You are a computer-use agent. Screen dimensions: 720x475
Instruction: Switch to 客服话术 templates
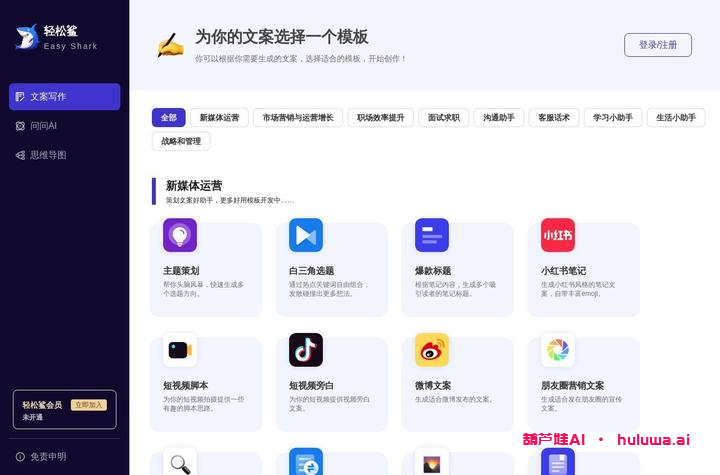553,118
